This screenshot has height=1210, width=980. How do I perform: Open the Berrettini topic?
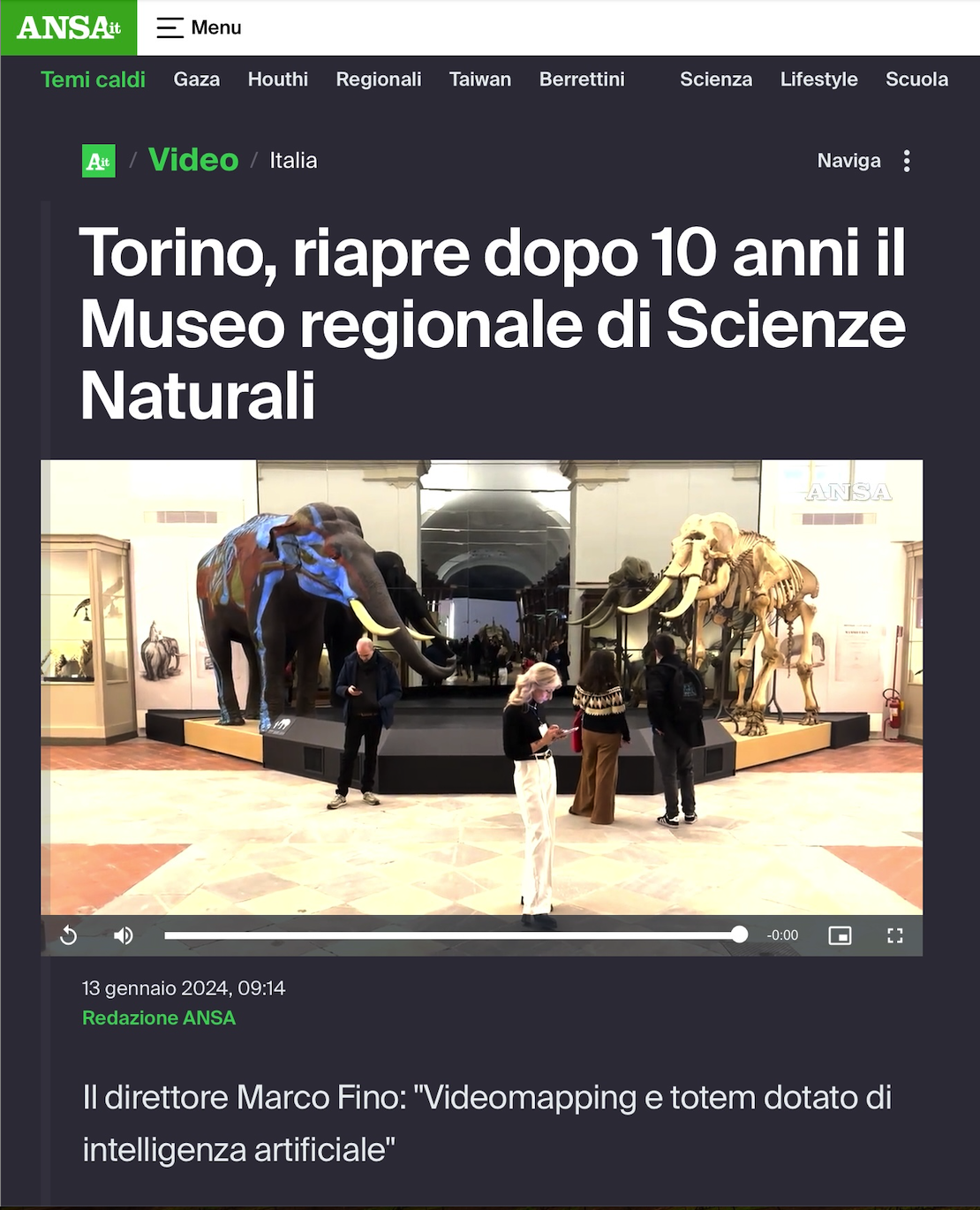point(581,79)
